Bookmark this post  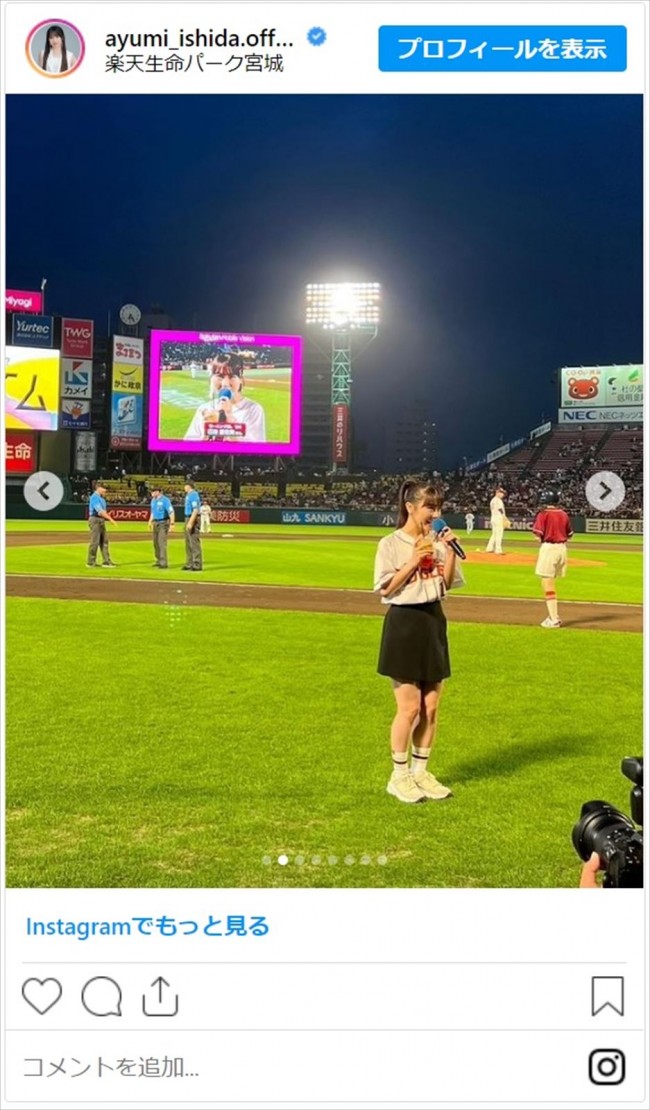click(607, 996)
